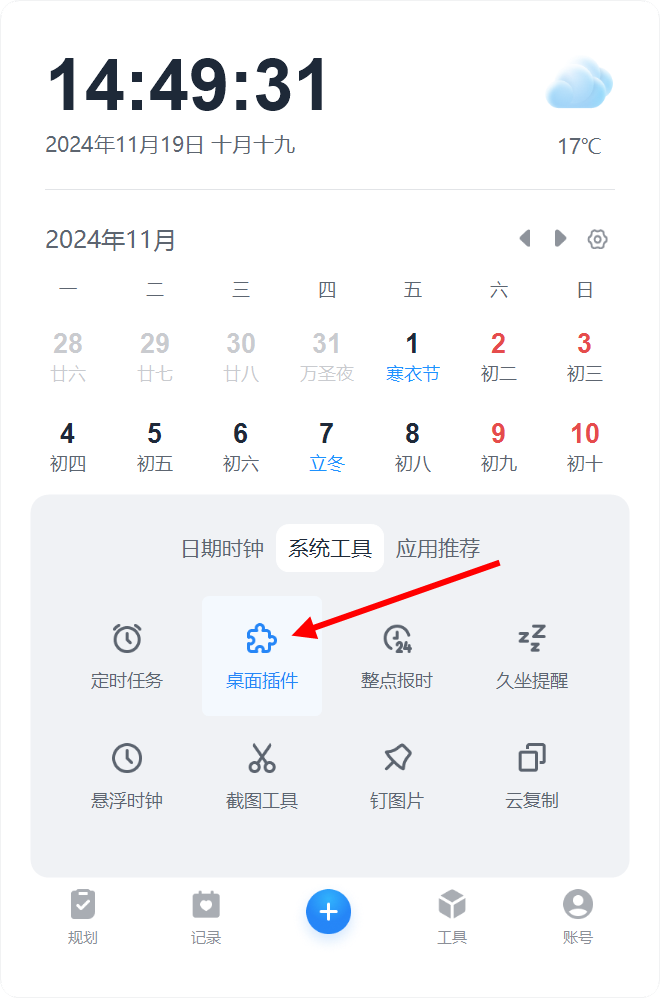The height and width of the screenshot is (998, 660).
Task: Switch to the 规划 tab
Action: pos(83,916)
